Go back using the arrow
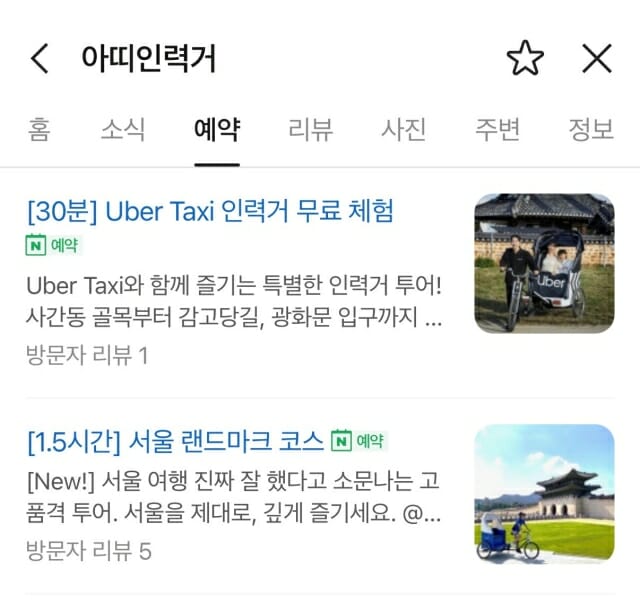 coord(40,59)
